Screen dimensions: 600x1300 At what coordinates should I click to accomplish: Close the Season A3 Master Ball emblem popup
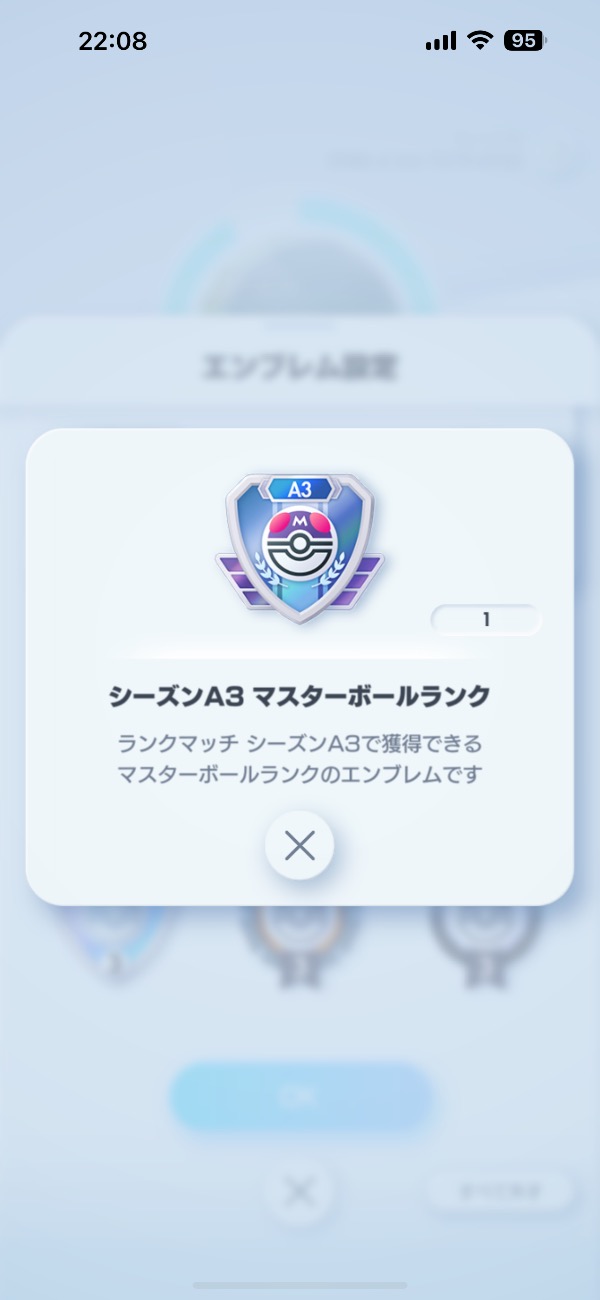click(299, 846)
